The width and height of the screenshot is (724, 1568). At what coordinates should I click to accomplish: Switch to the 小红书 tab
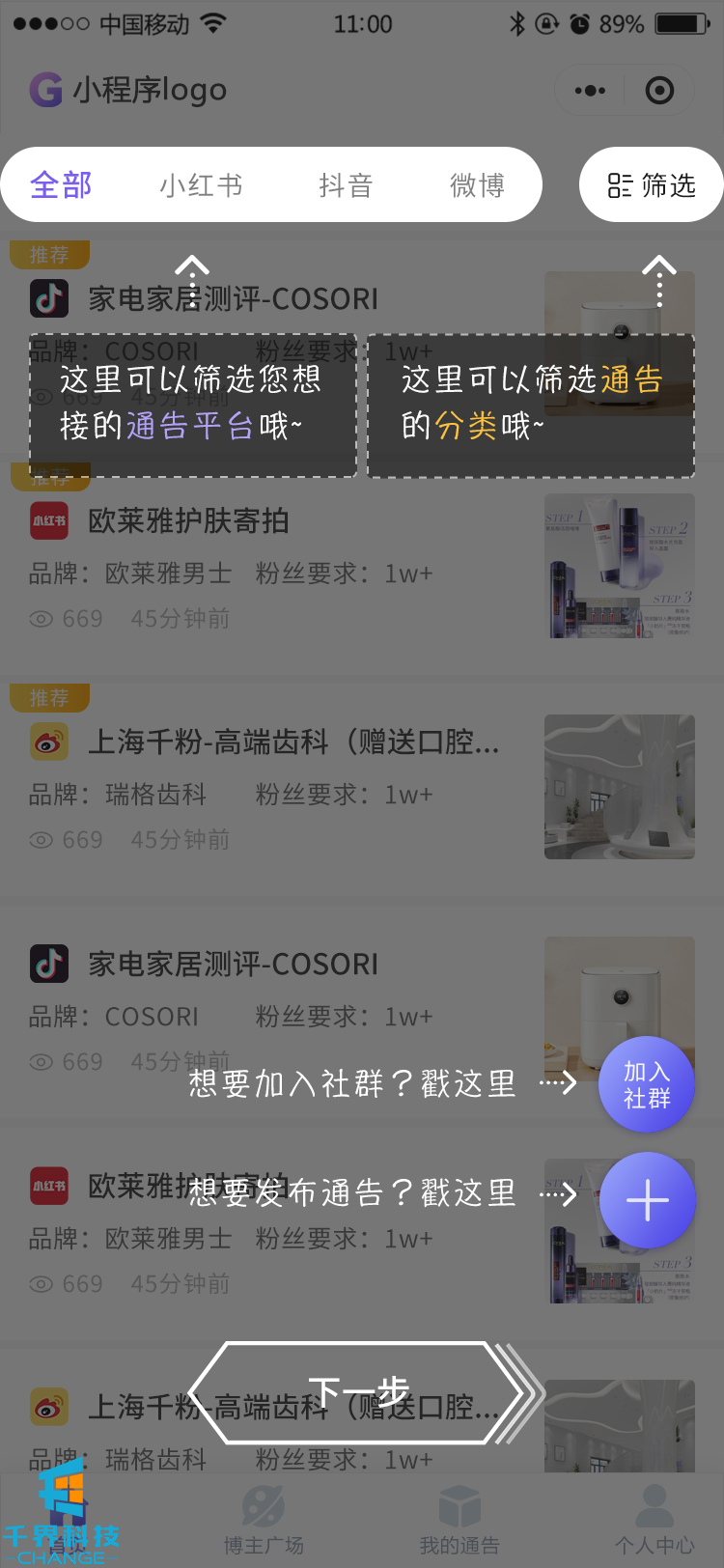tap(201, 184)
